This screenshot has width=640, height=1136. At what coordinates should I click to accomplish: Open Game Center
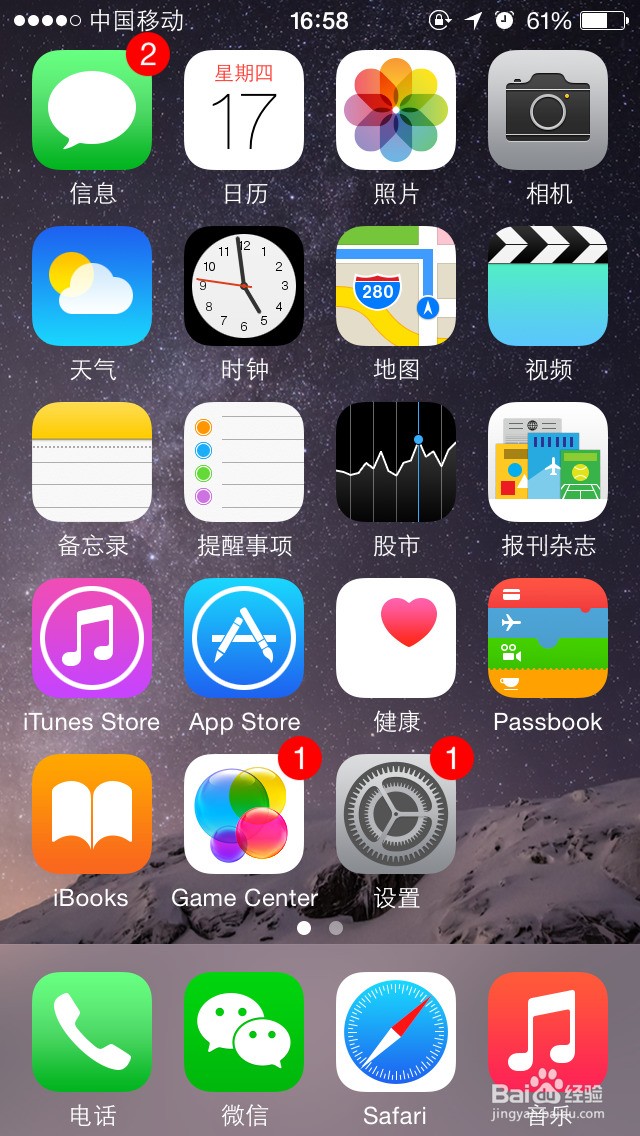pyautogui.click(x=244, y=814)
